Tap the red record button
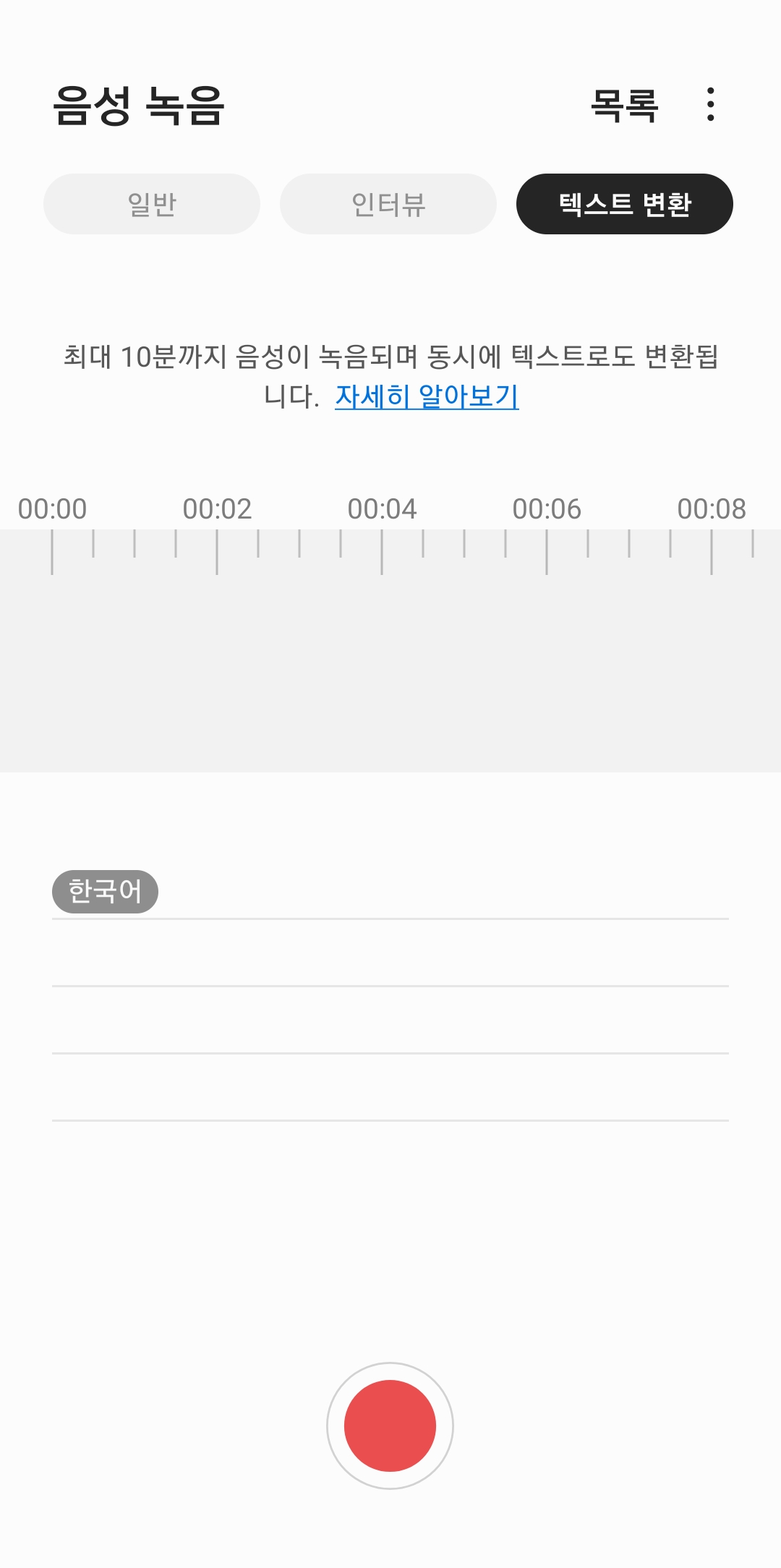The image size is (781, 1568). point(390,1424)
